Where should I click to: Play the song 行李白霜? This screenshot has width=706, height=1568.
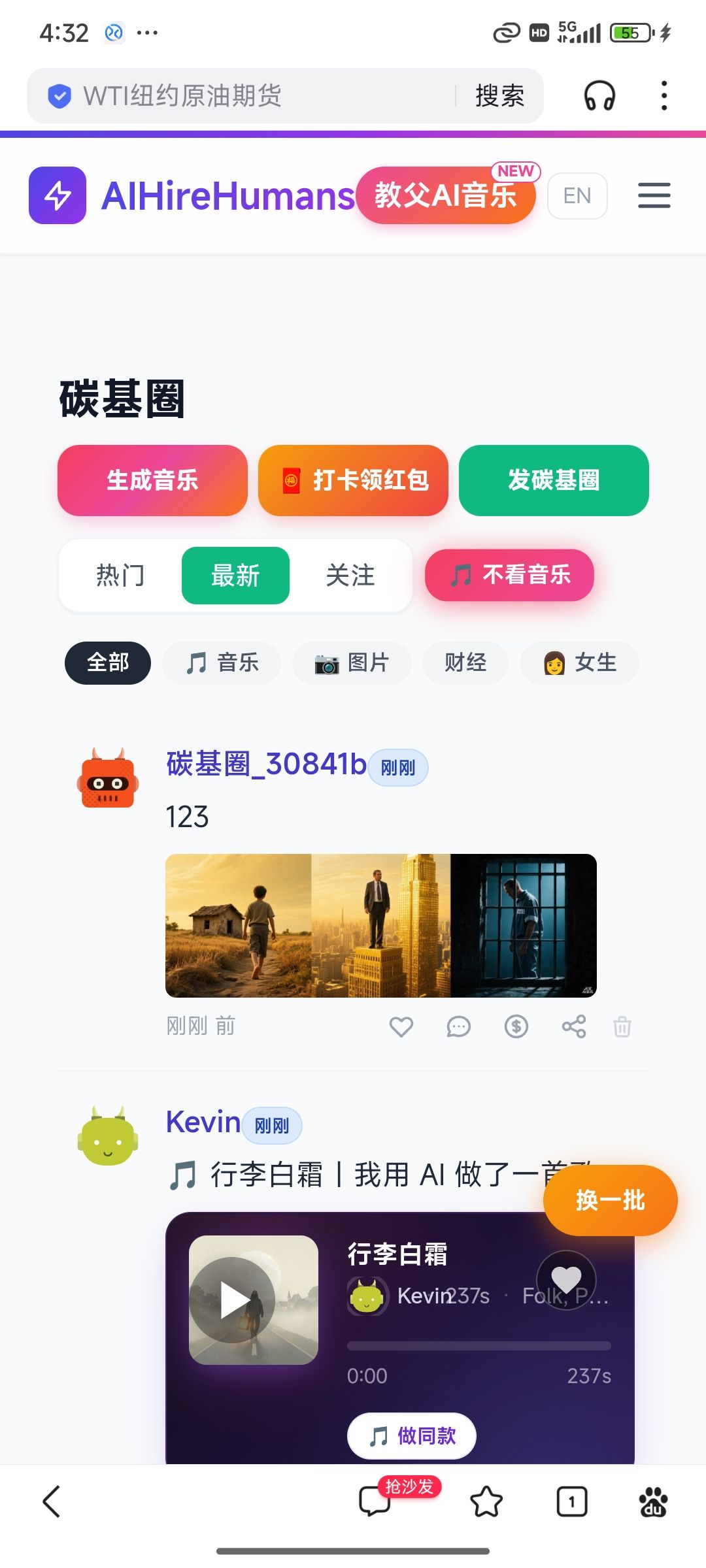pos(234,1300)
